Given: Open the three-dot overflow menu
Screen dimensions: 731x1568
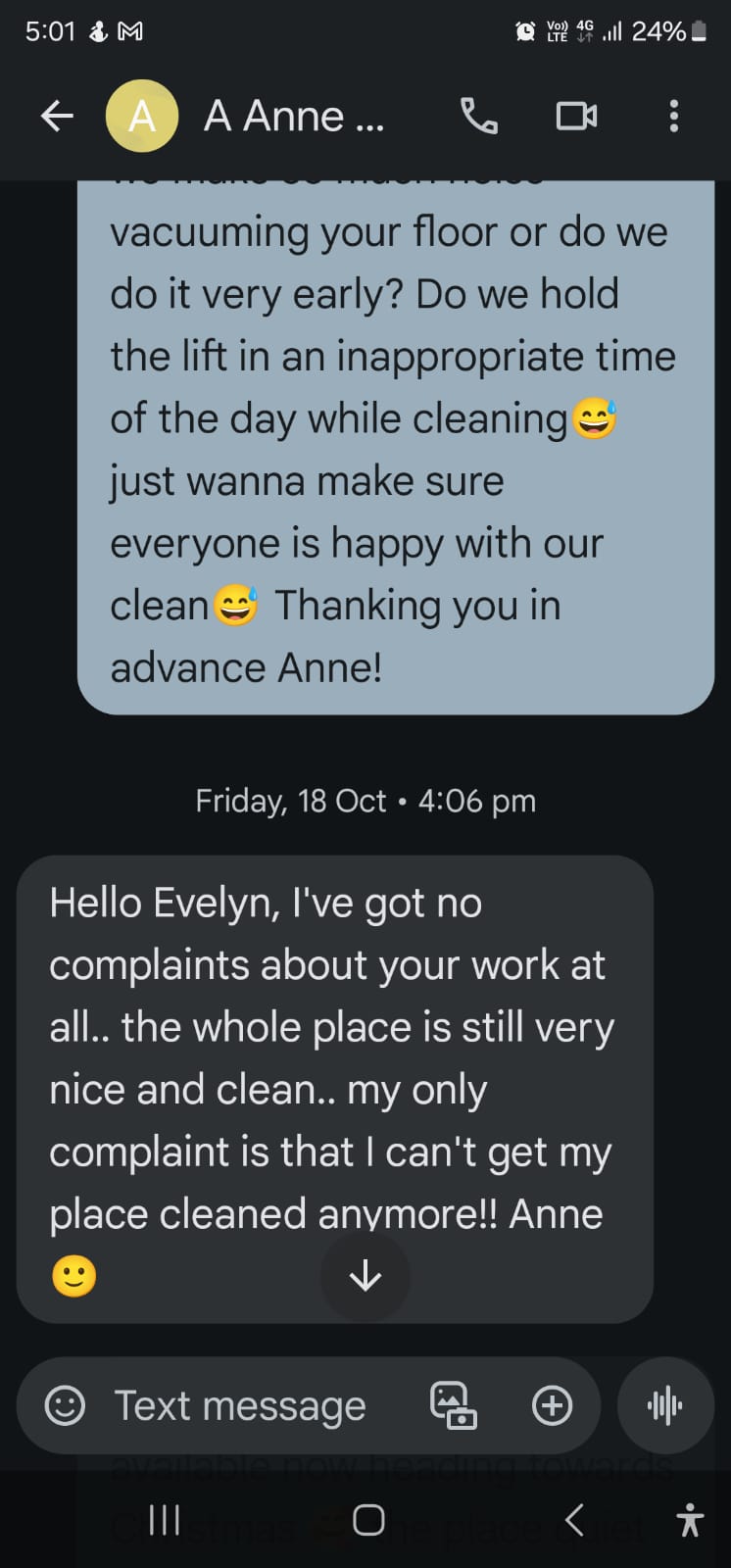Looking at the screenshot, I should 673,117.
